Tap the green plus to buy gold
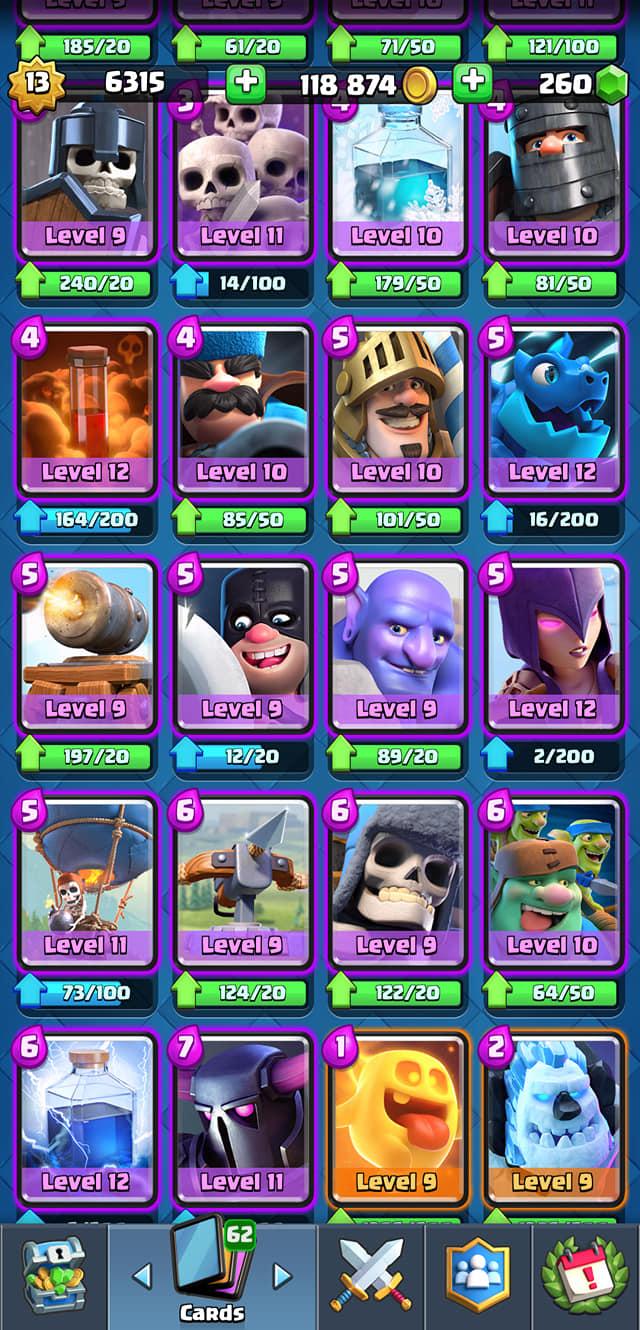640x1330 pixels. pos(472,83)
